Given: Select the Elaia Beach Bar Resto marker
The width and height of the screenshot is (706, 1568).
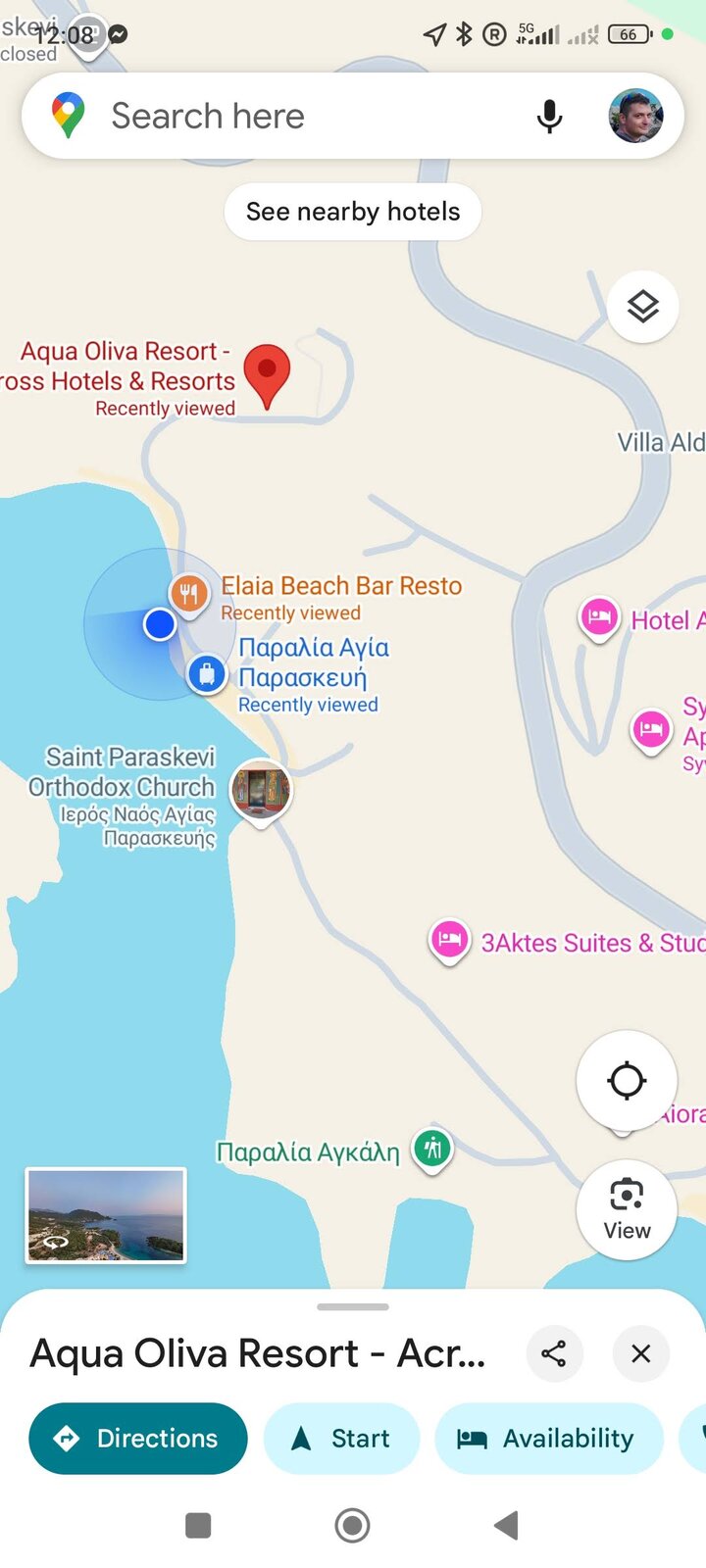Looking at the screenshot, I should pos(189,593).
